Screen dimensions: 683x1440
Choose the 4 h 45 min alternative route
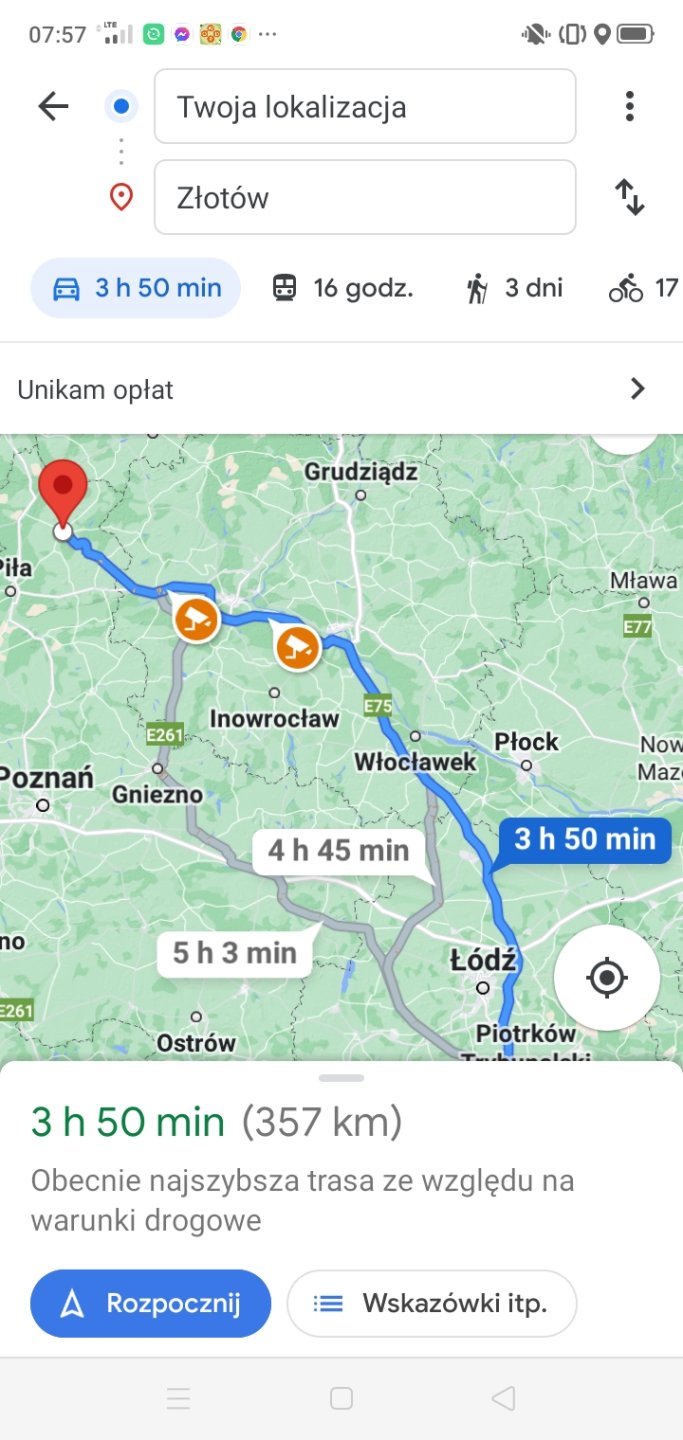pyautogui.click(x=339, y=851)
